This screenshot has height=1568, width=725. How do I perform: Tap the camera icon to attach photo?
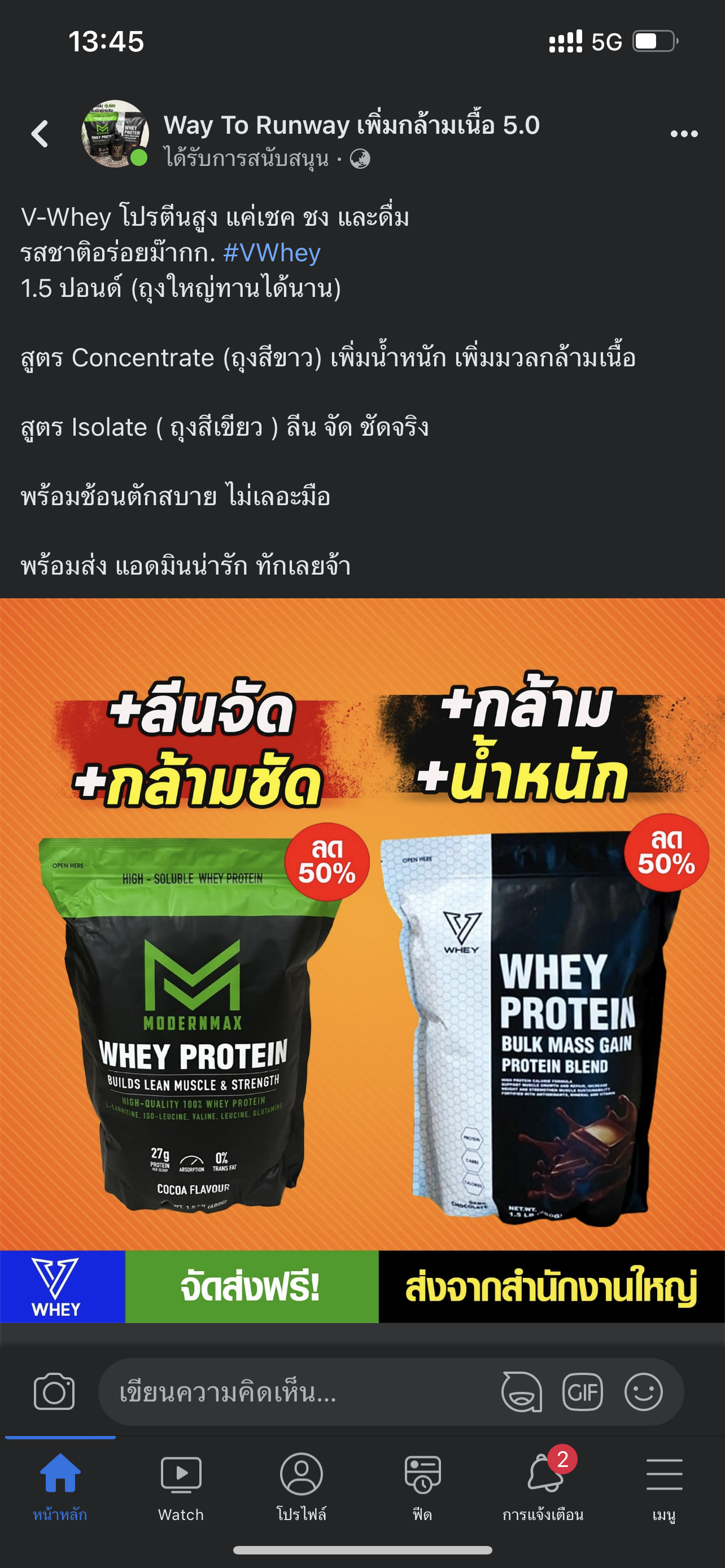click(x=54, y=1391)
